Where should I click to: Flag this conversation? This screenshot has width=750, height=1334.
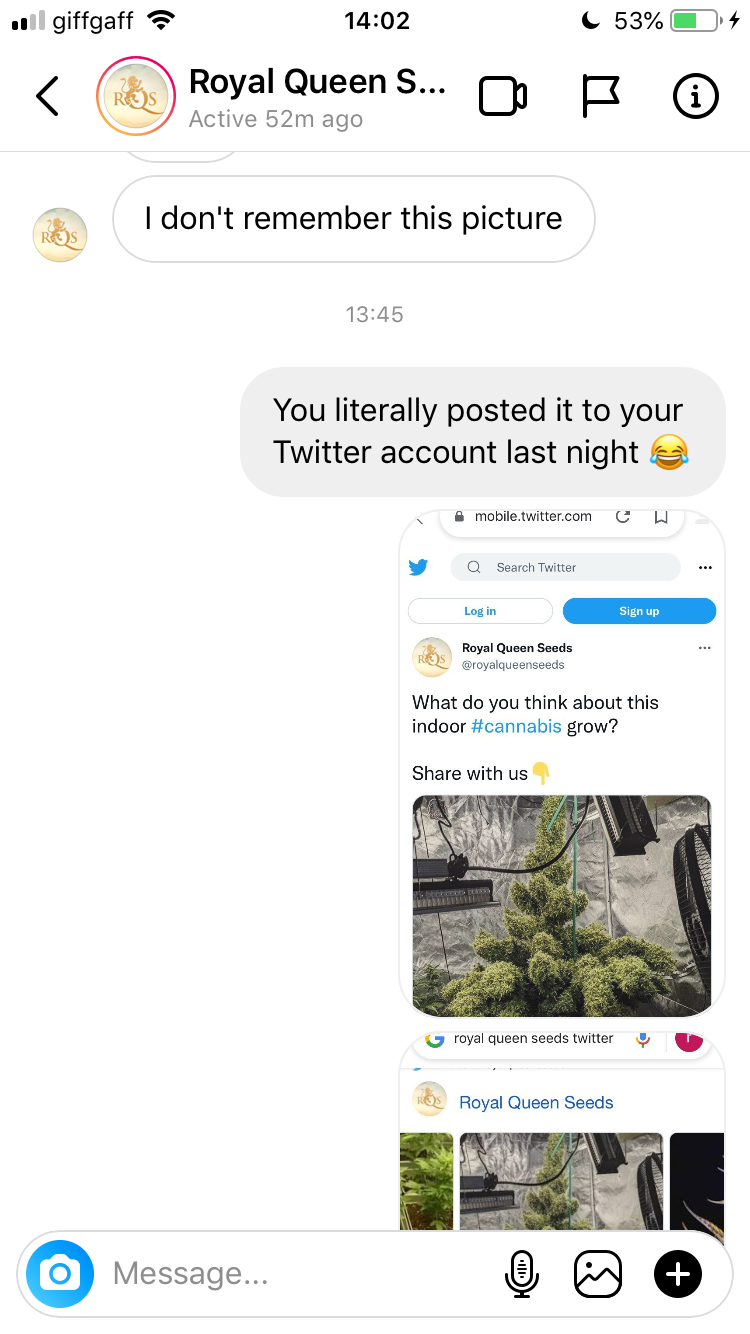tap(600, 96)
